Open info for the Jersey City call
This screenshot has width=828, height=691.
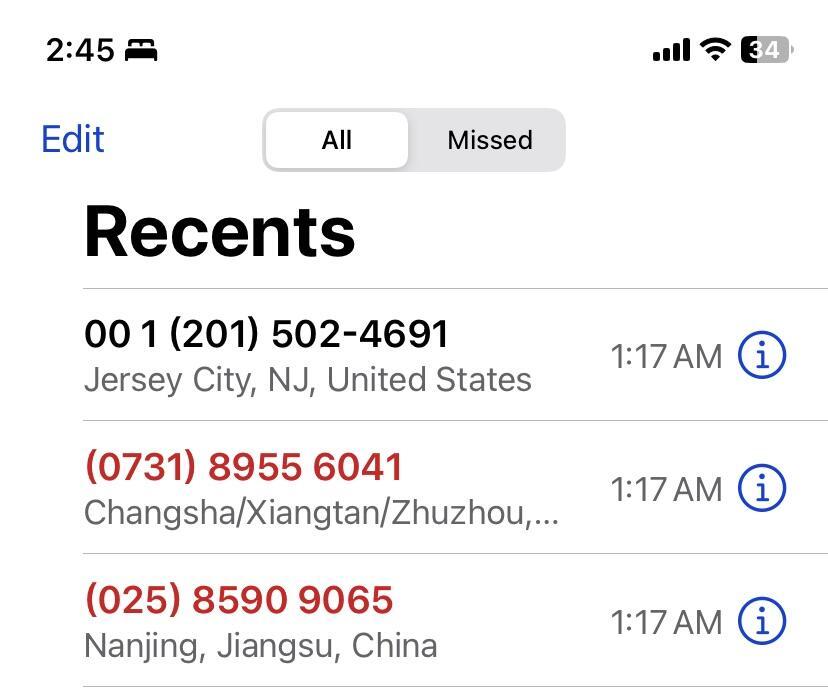tap(762, 355)
